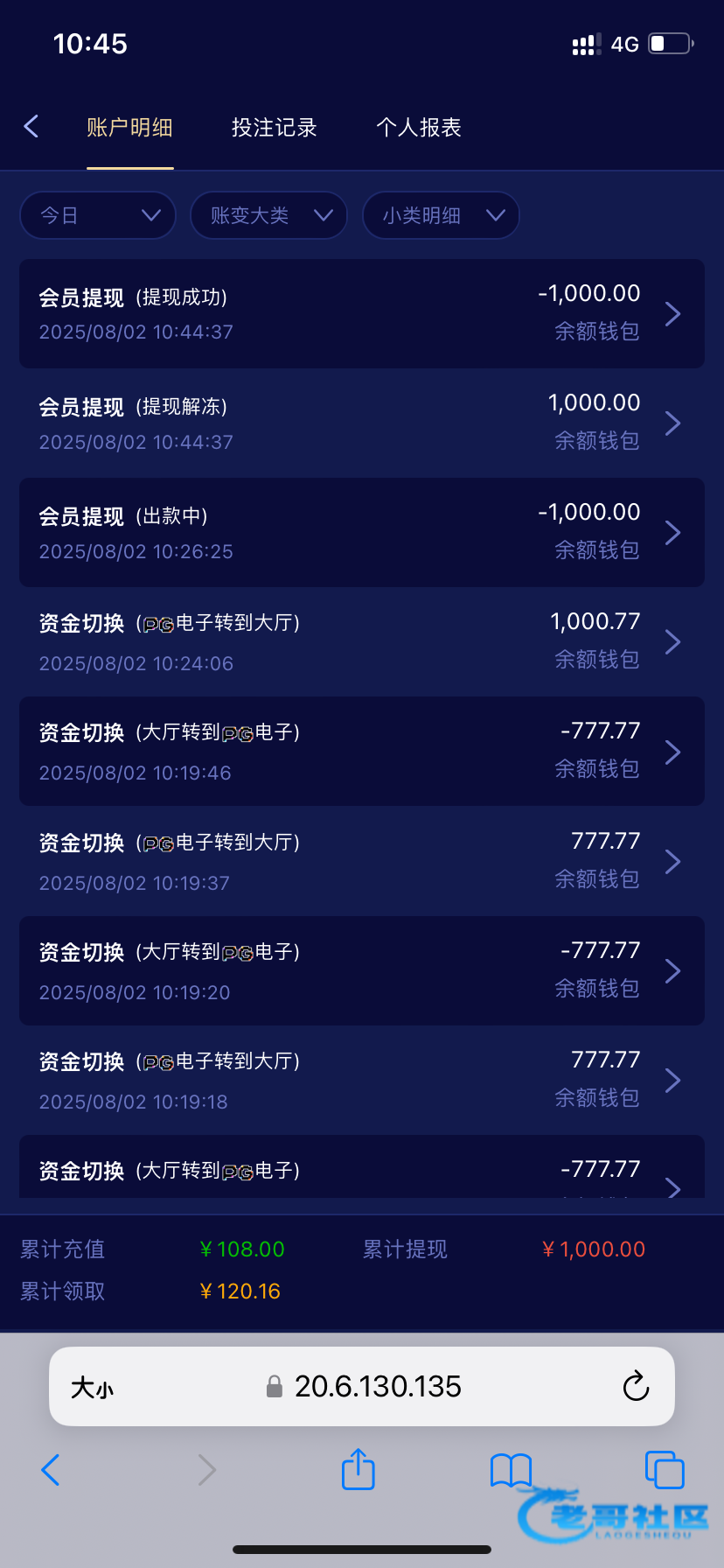This screenshot has width=724, height=1568.
Task: Open the page text size menu
Action: click(x=92, y=1387)
